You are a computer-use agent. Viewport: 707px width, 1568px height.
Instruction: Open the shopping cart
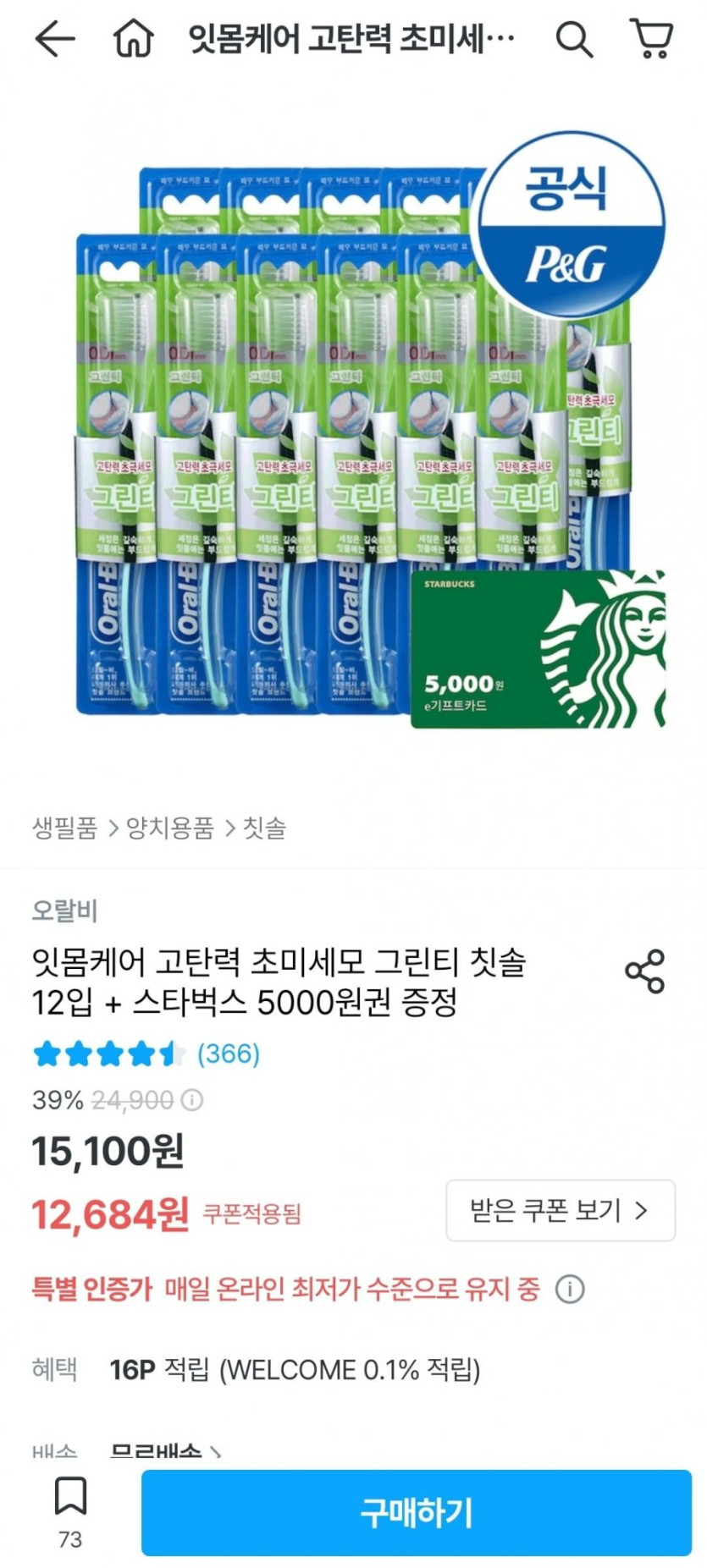[652, 39]
